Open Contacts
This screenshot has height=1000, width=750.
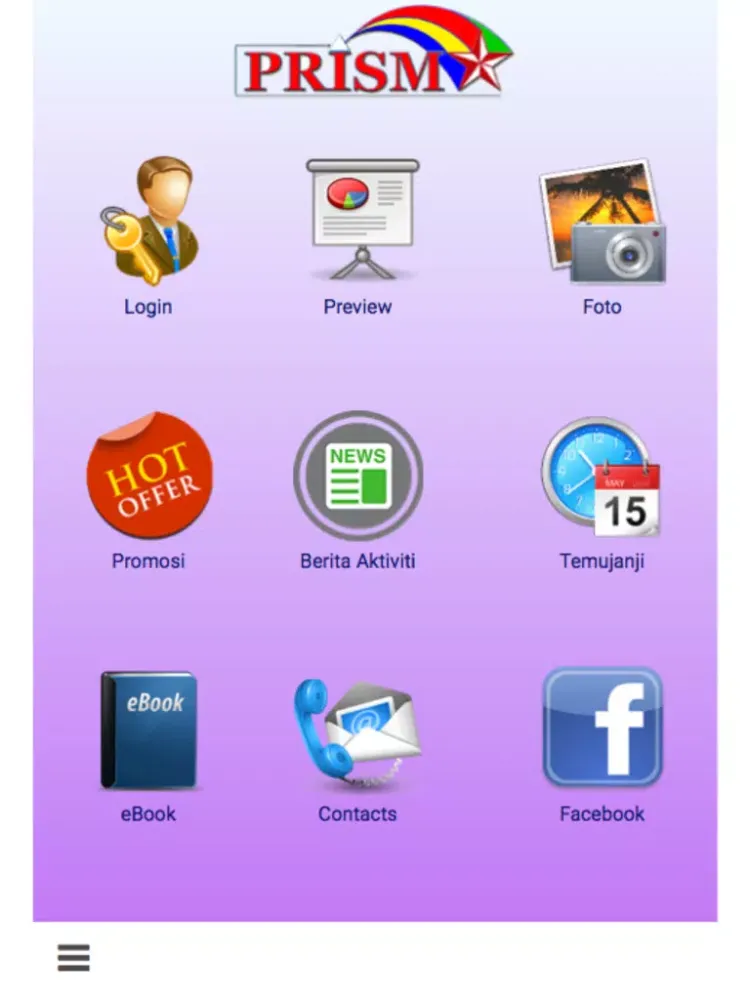coord(358,730)
